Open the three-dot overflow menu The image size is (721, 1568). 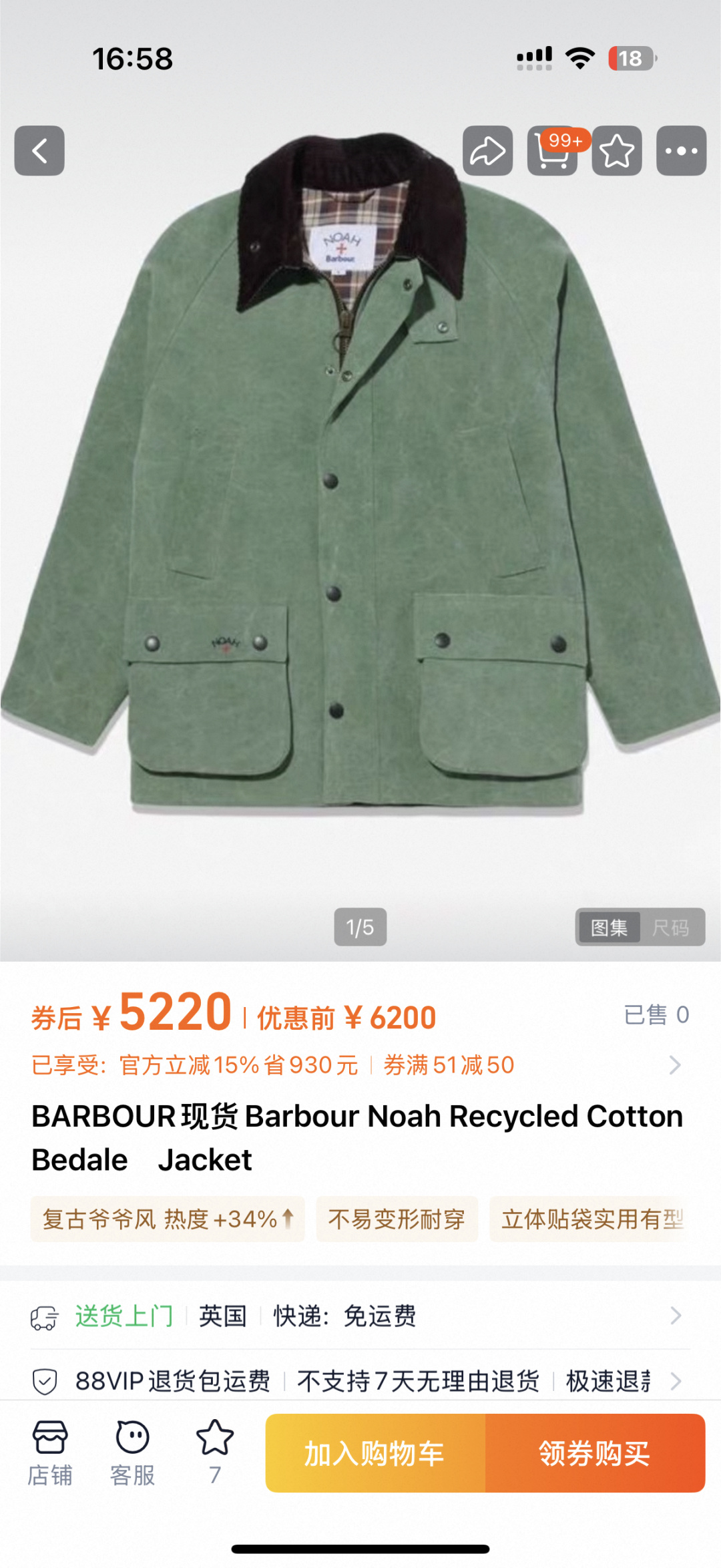tap(681, 151)
